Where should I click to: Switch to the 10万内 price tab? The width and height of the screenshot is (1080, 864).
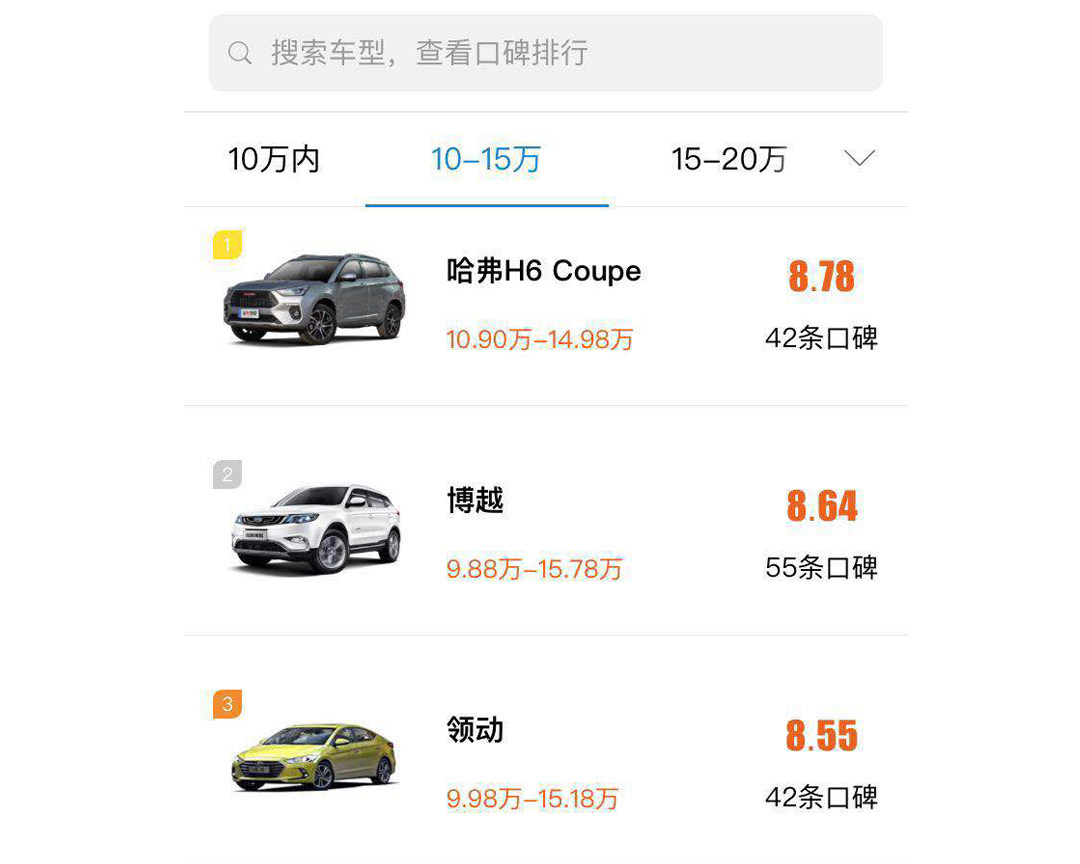click(274, 159)
